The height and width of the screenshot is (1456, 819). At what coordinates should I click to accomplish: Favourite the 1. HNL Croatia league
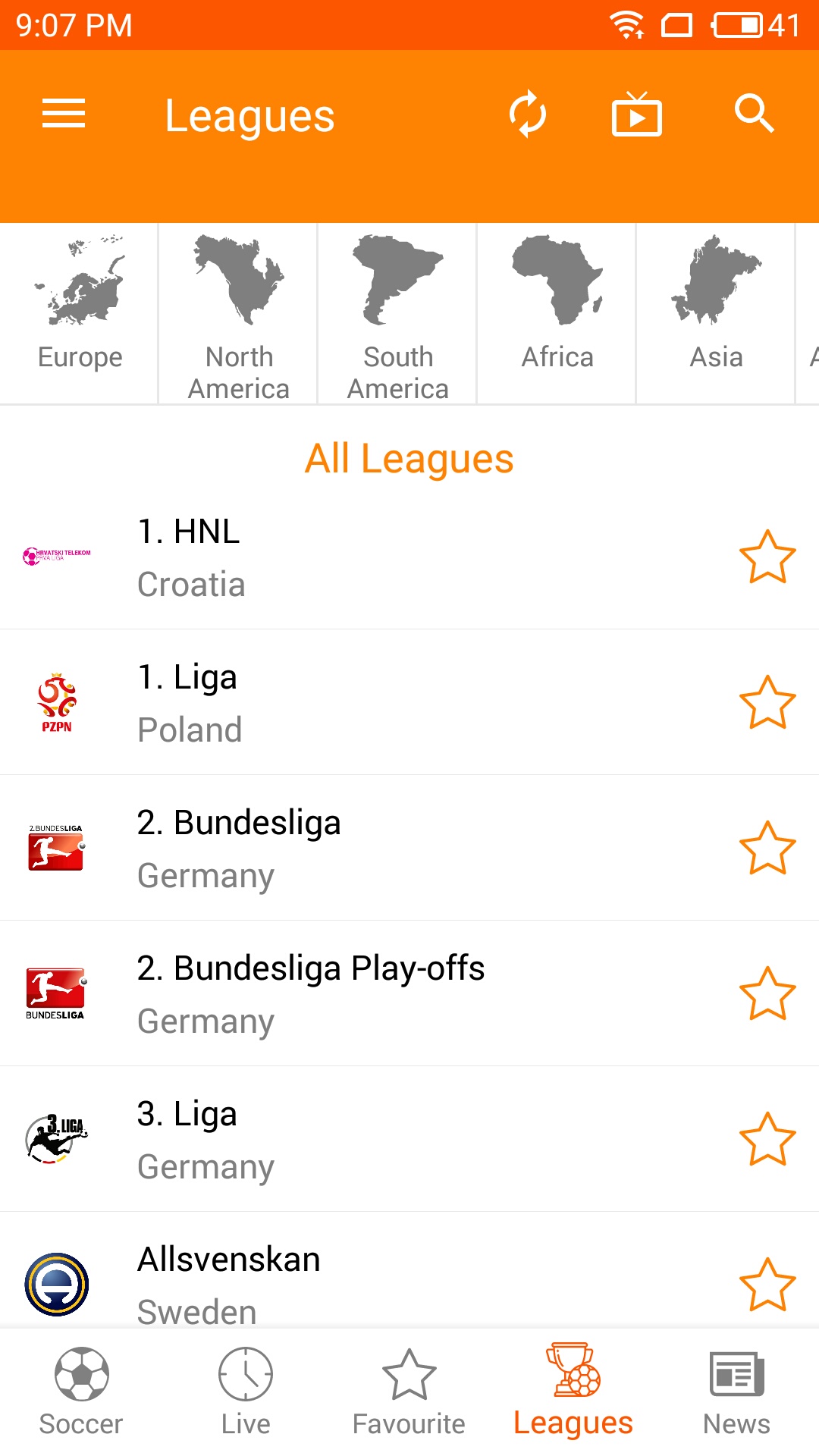[x=767, y=559]
